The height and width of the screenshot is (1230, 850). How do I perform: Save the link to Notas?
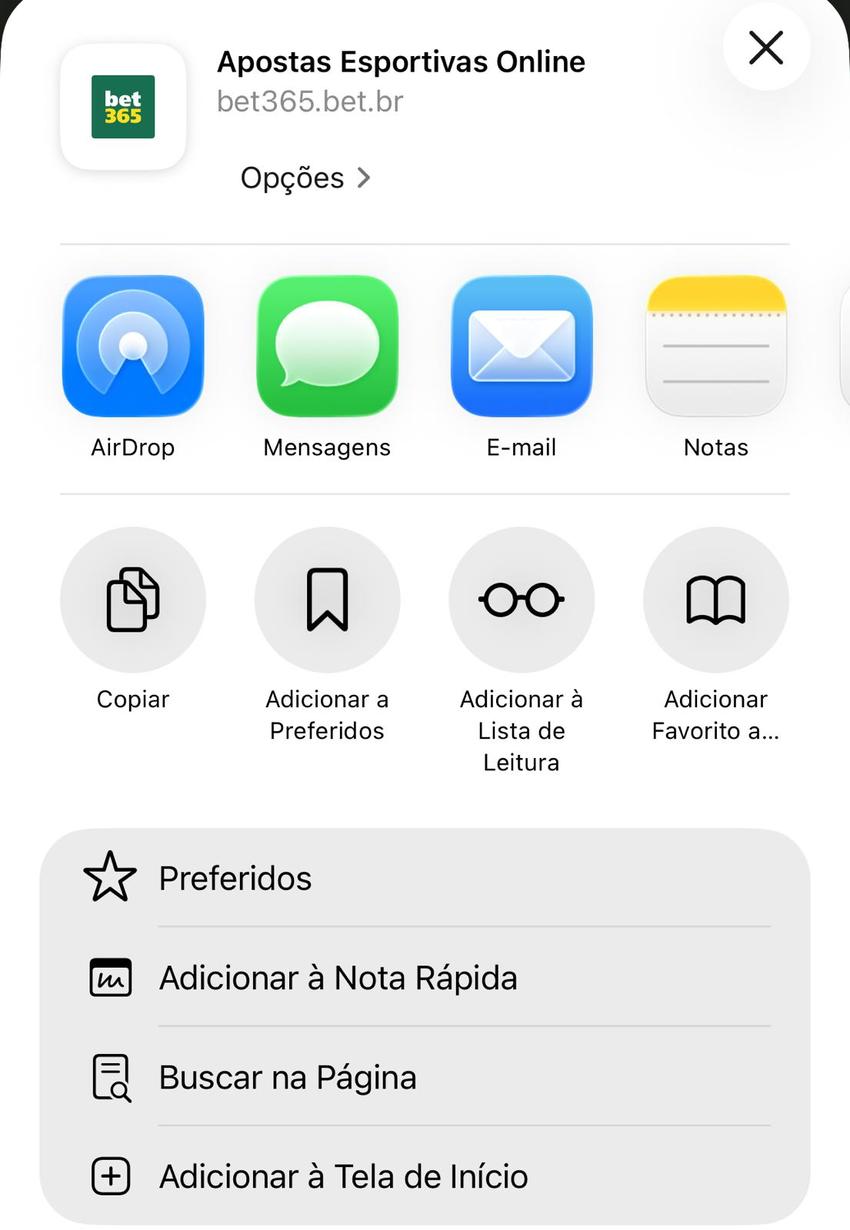tap(715, 345)
